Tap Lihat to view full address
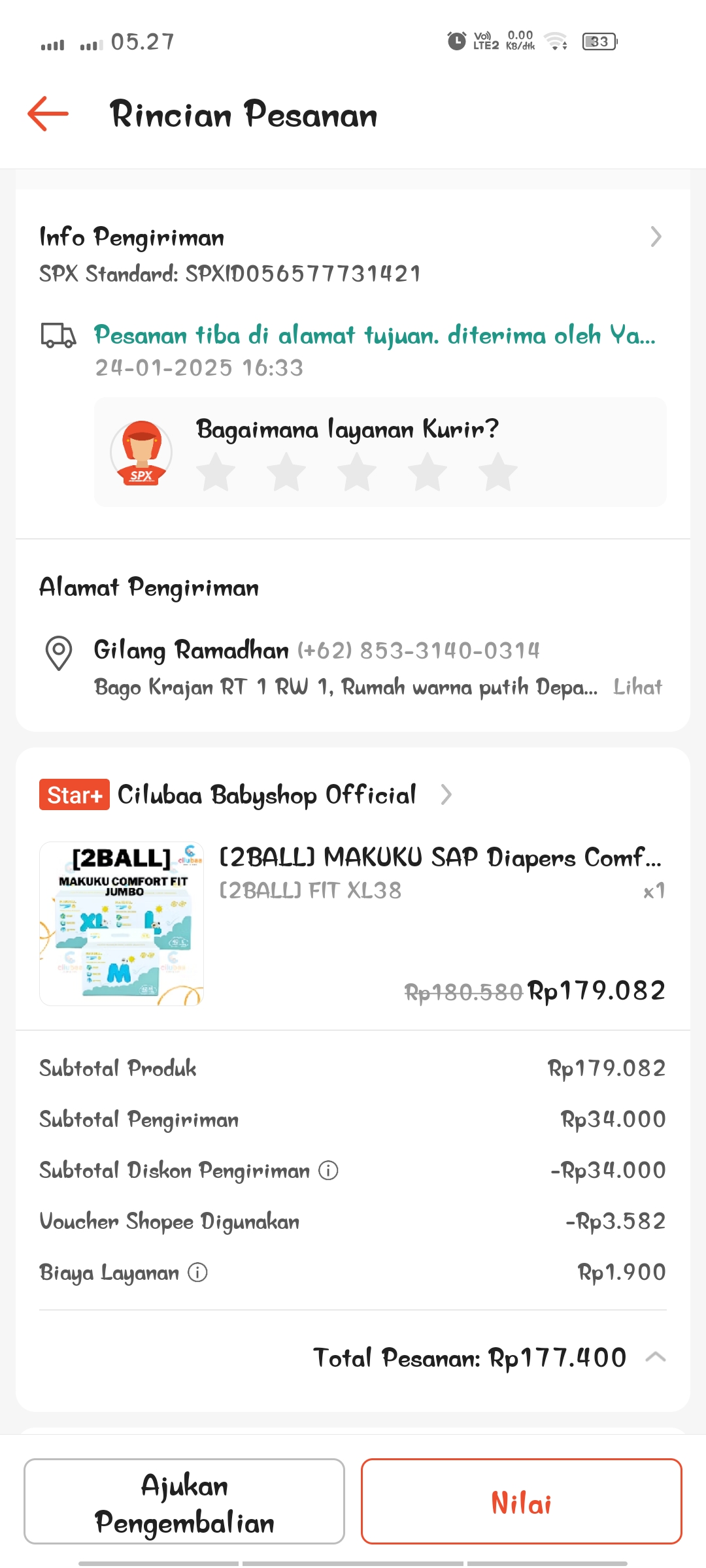706x1568 pixels. 637,687
